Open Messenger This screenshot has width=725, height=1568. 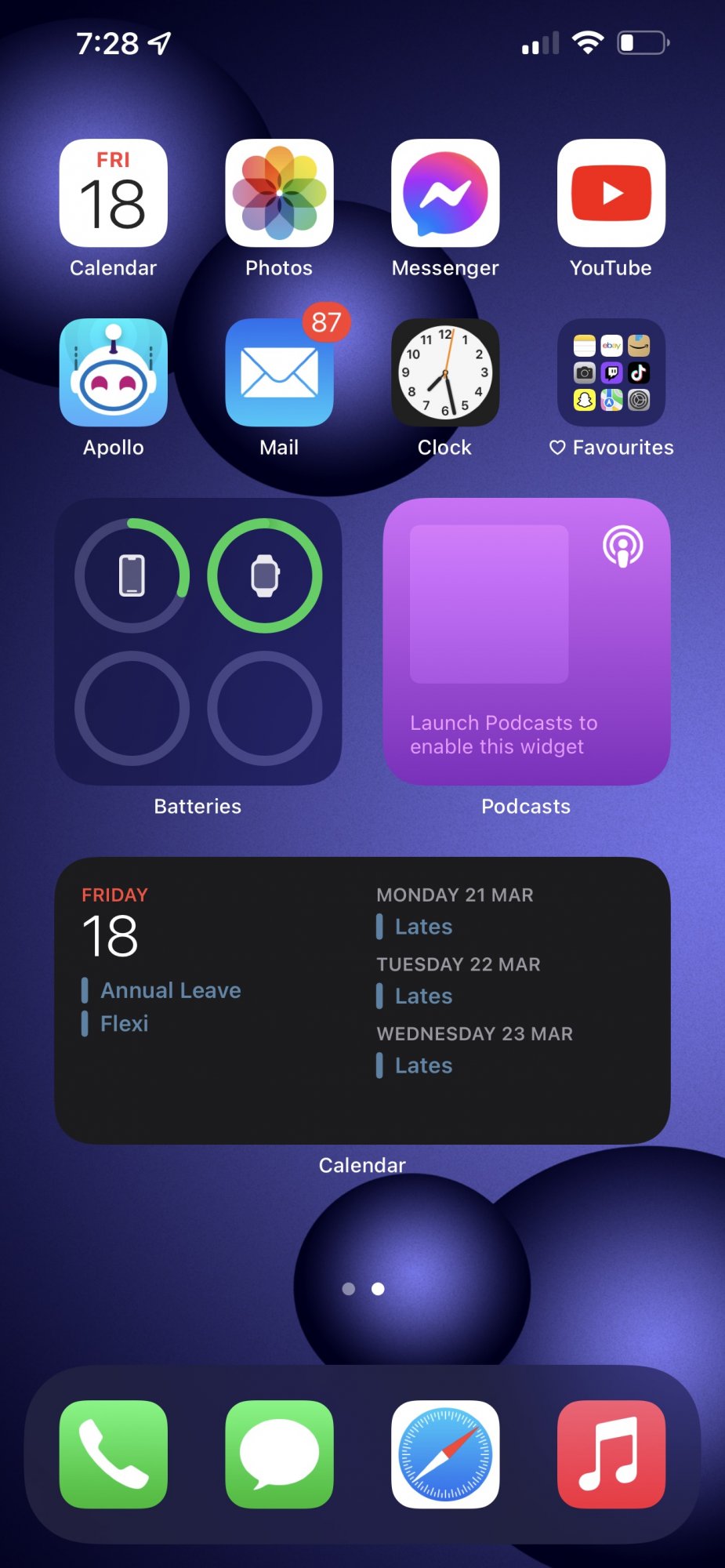coord(445,194)
